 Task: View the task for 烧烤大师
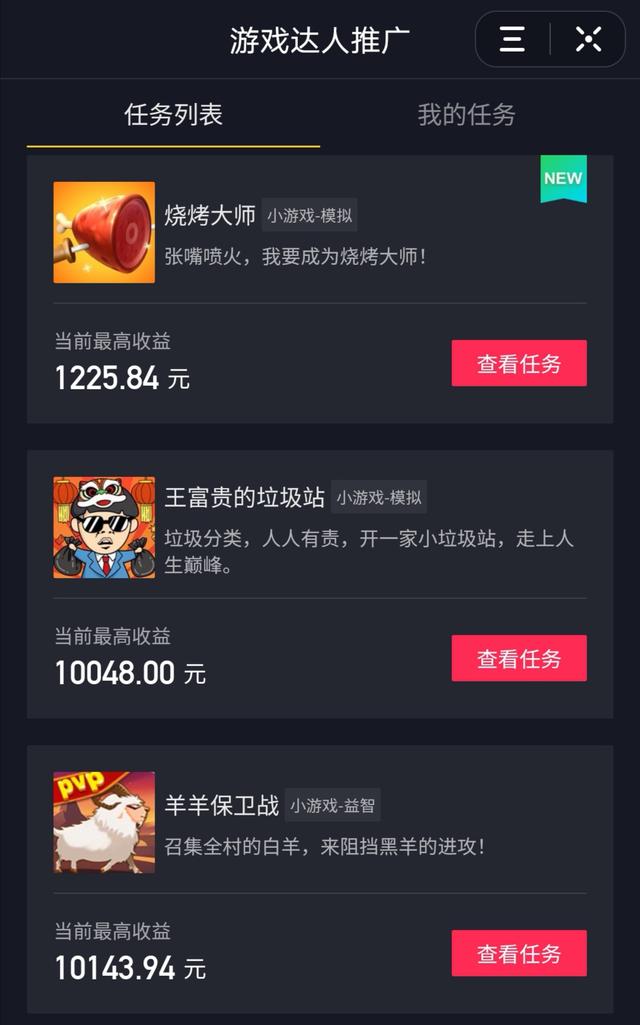[518, 363]
